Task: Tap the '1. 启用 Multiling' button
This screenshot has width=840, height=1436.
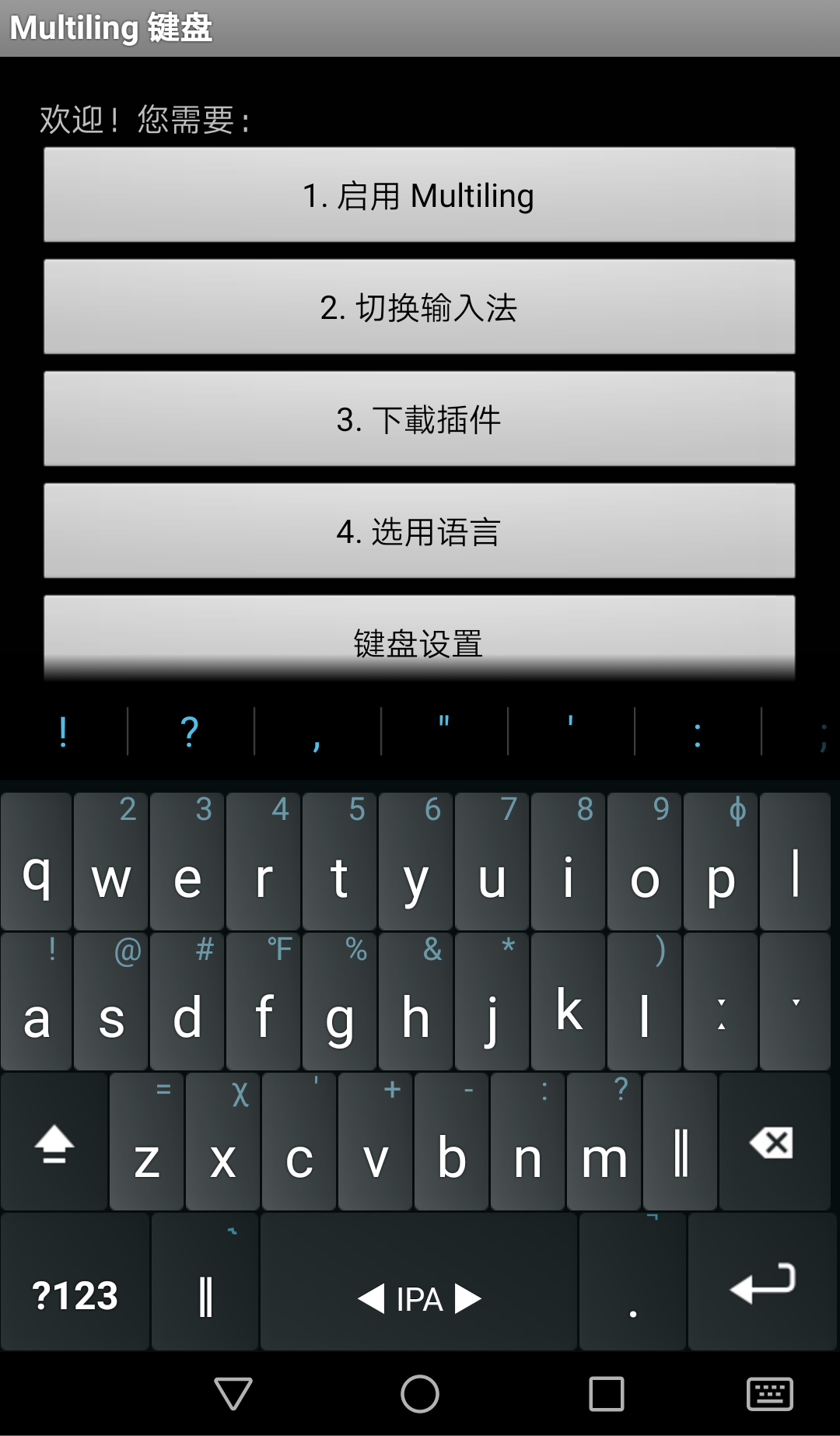Action: (419, 195)
